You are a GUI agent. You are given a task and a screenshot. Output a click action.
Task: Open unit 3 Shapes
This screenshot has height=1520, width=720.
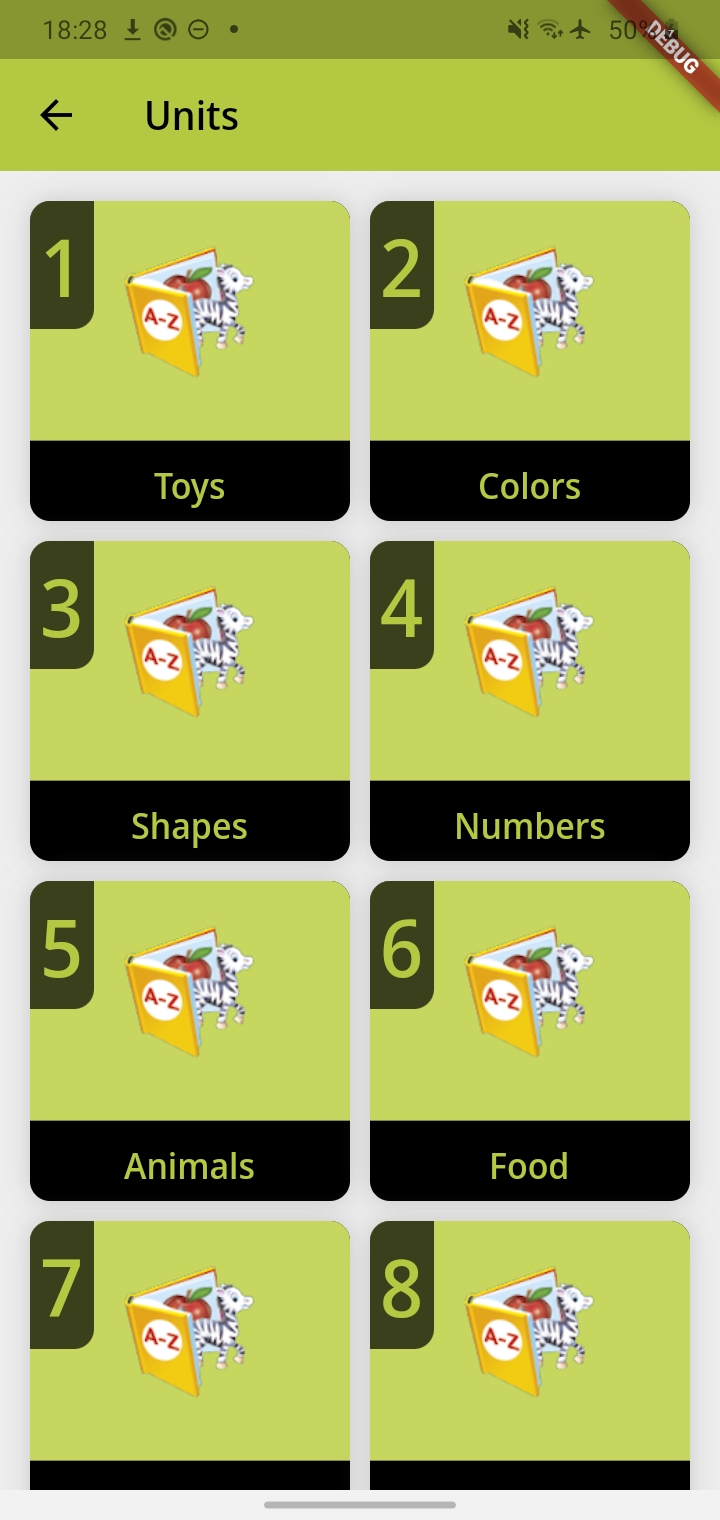190,700
